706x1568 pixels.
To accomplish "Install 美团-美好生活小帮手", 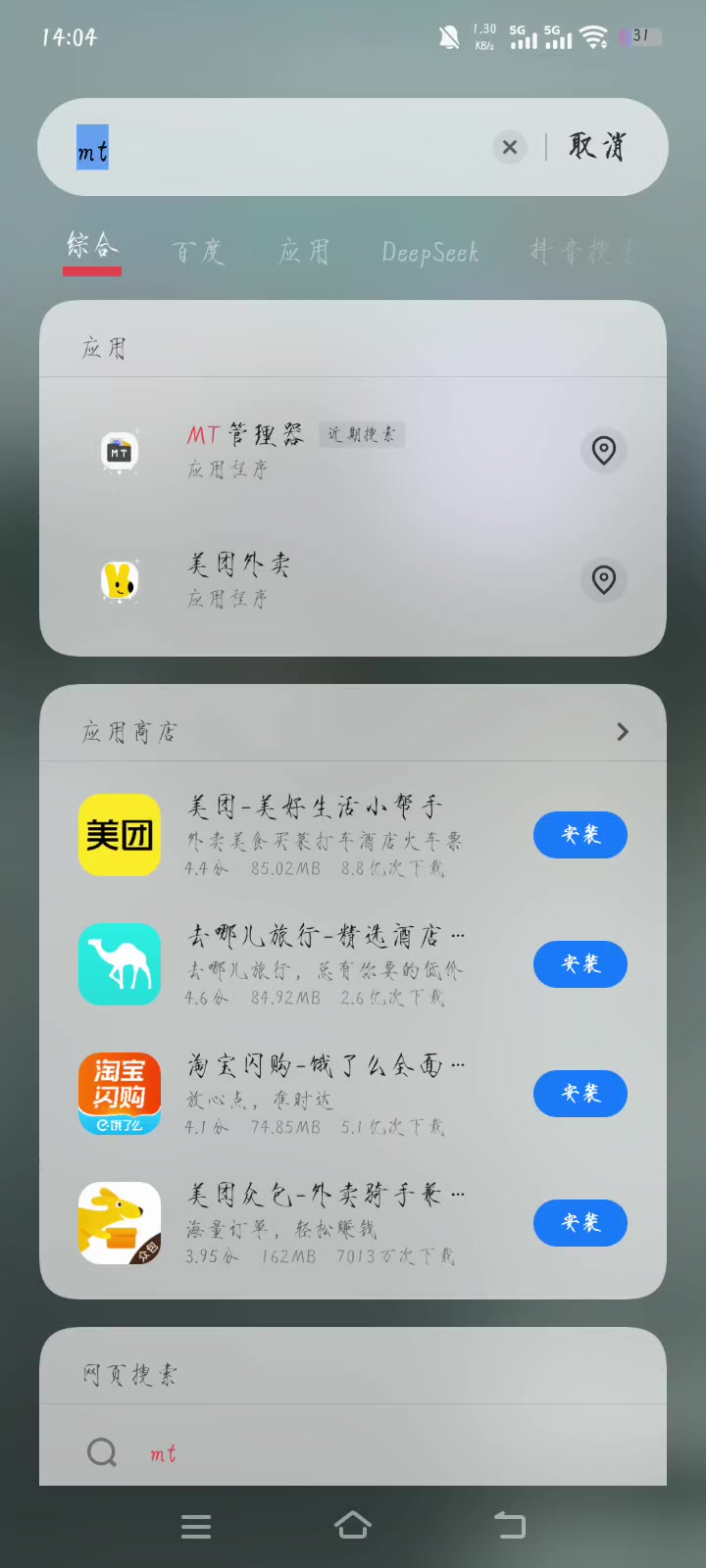I will tap(580, 835).
